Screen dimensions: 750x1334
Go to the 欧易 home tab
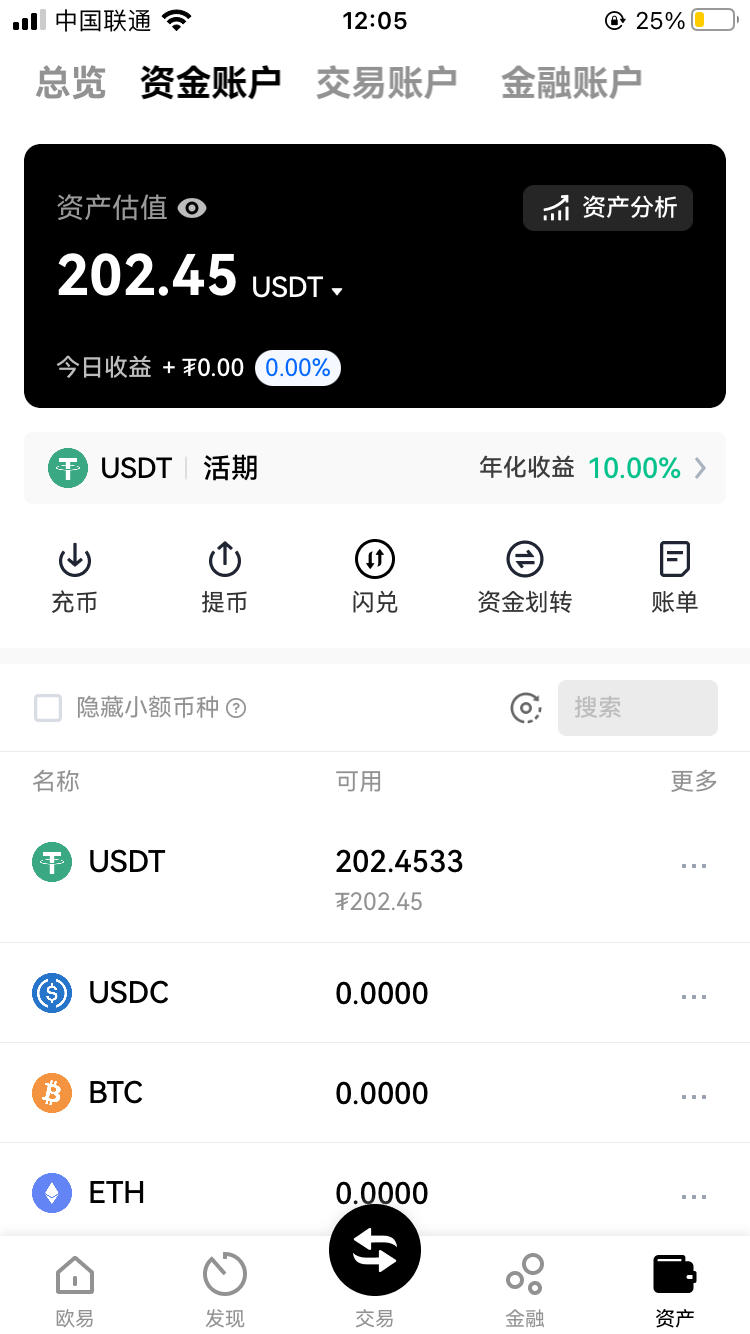[75, 1290]
